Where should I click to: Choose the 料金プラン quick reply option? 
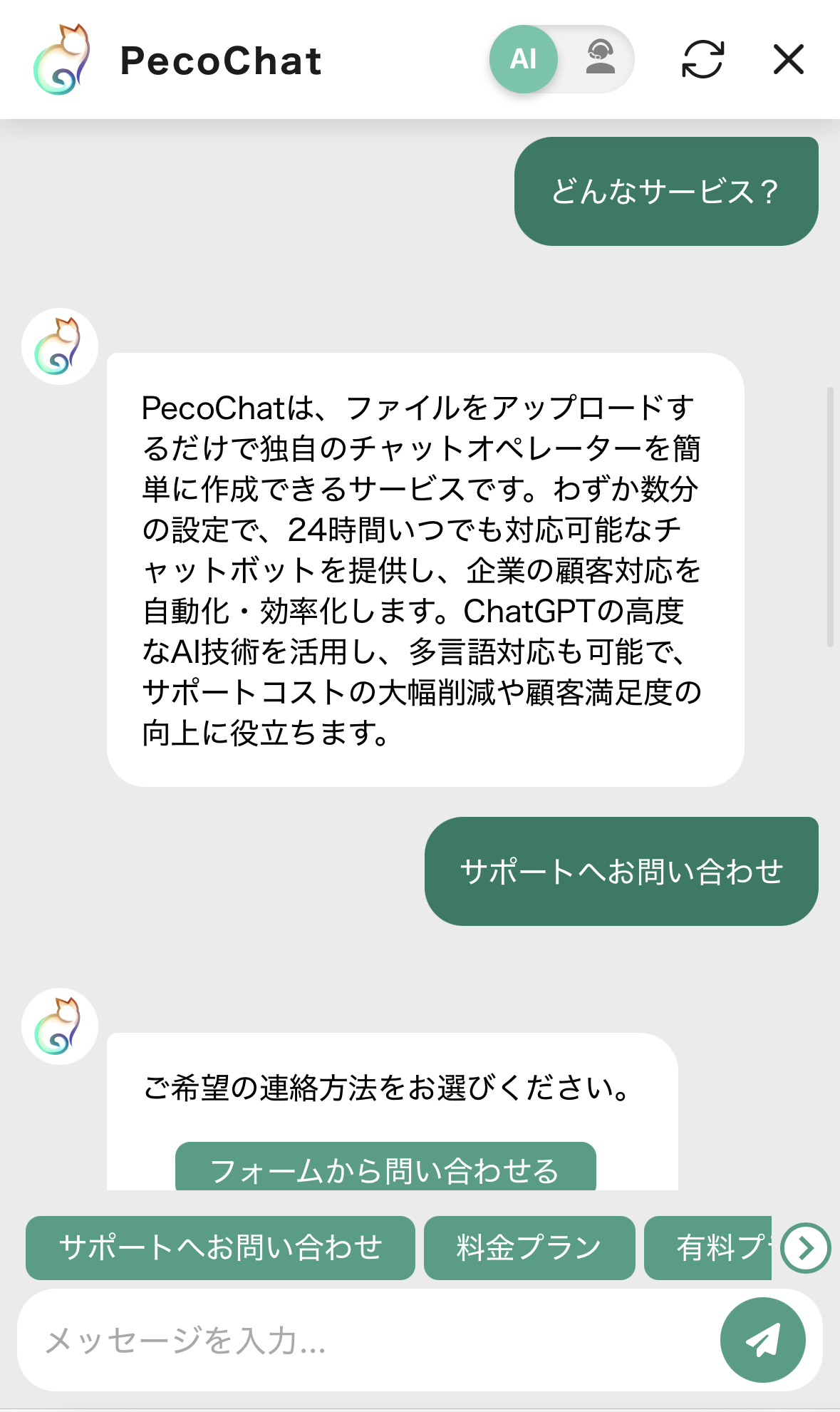(529, 1248)
